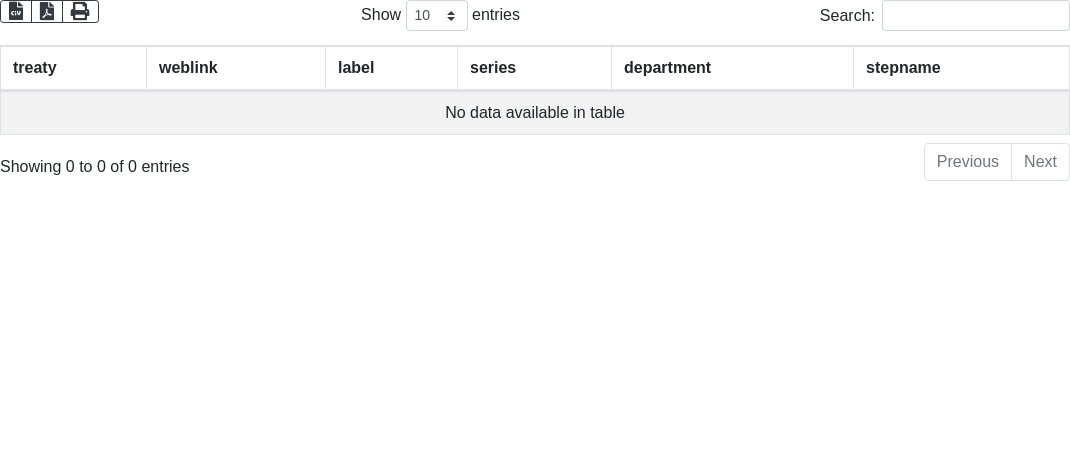Sort by the treaty column
The height and width of the screenshot is (450, 1070).
pos(73,68)
